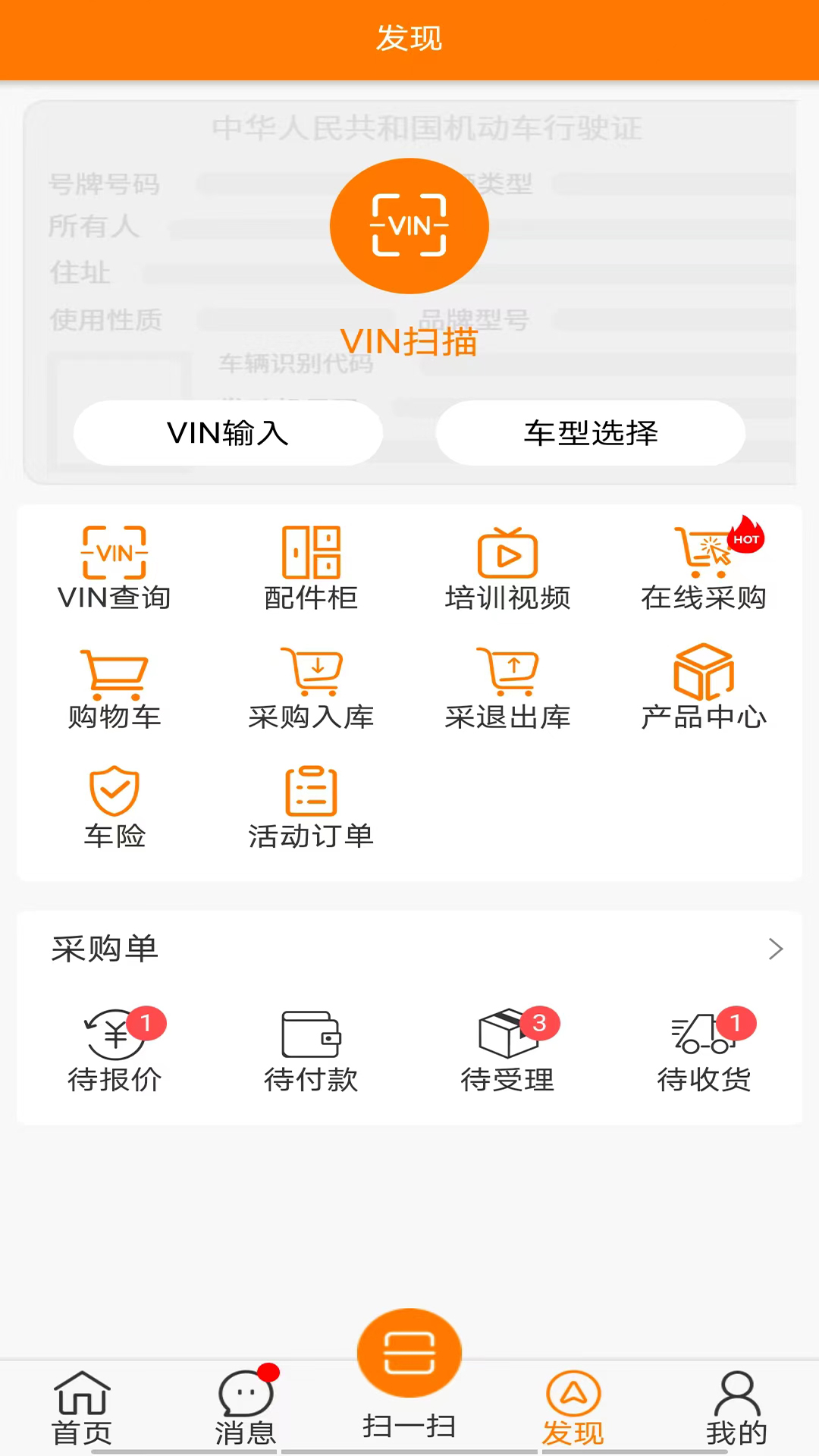Check 待受理 orders pending acceptance
The height and width of the screenshot is (1456, 819).
click(507, 1050)
